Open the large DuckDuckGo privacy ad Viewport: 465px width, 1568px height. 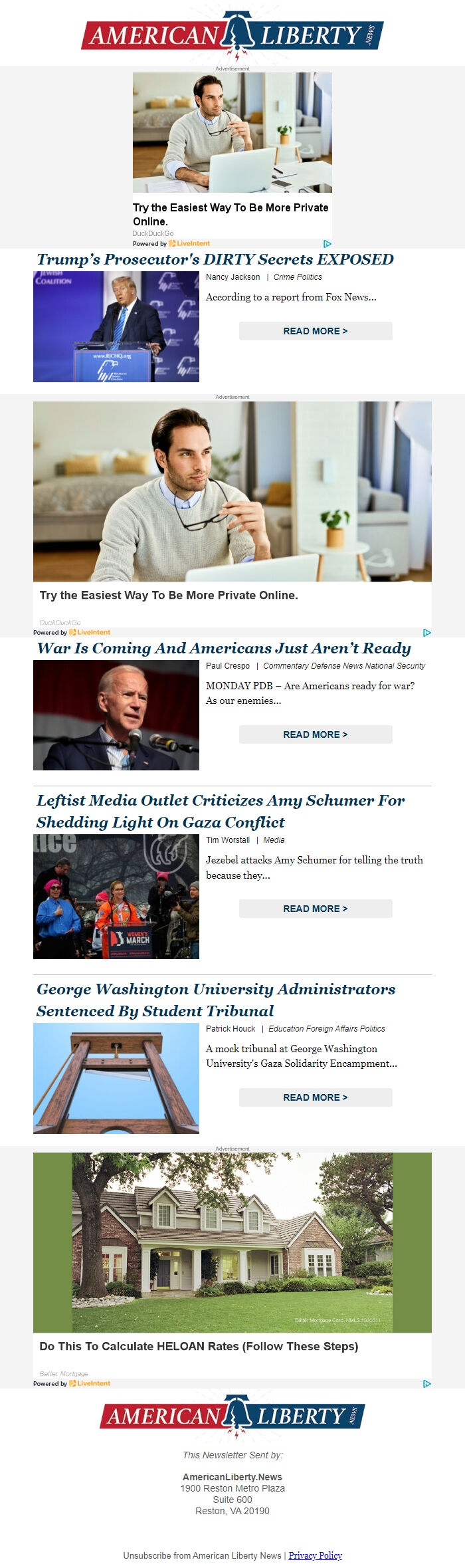coord(232,492)
